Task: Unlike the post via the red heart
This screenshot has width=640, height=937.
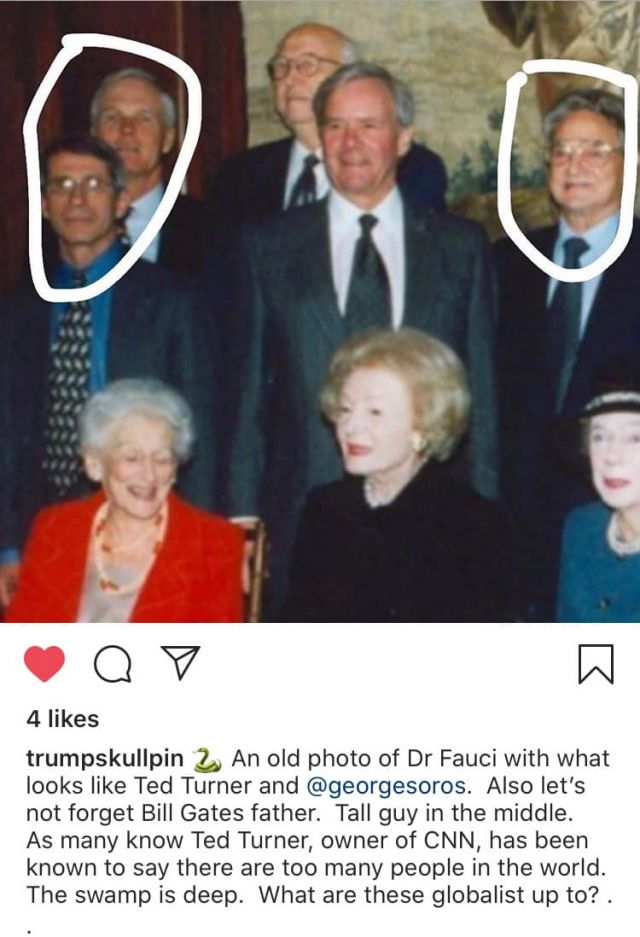Action: point(44,664)
